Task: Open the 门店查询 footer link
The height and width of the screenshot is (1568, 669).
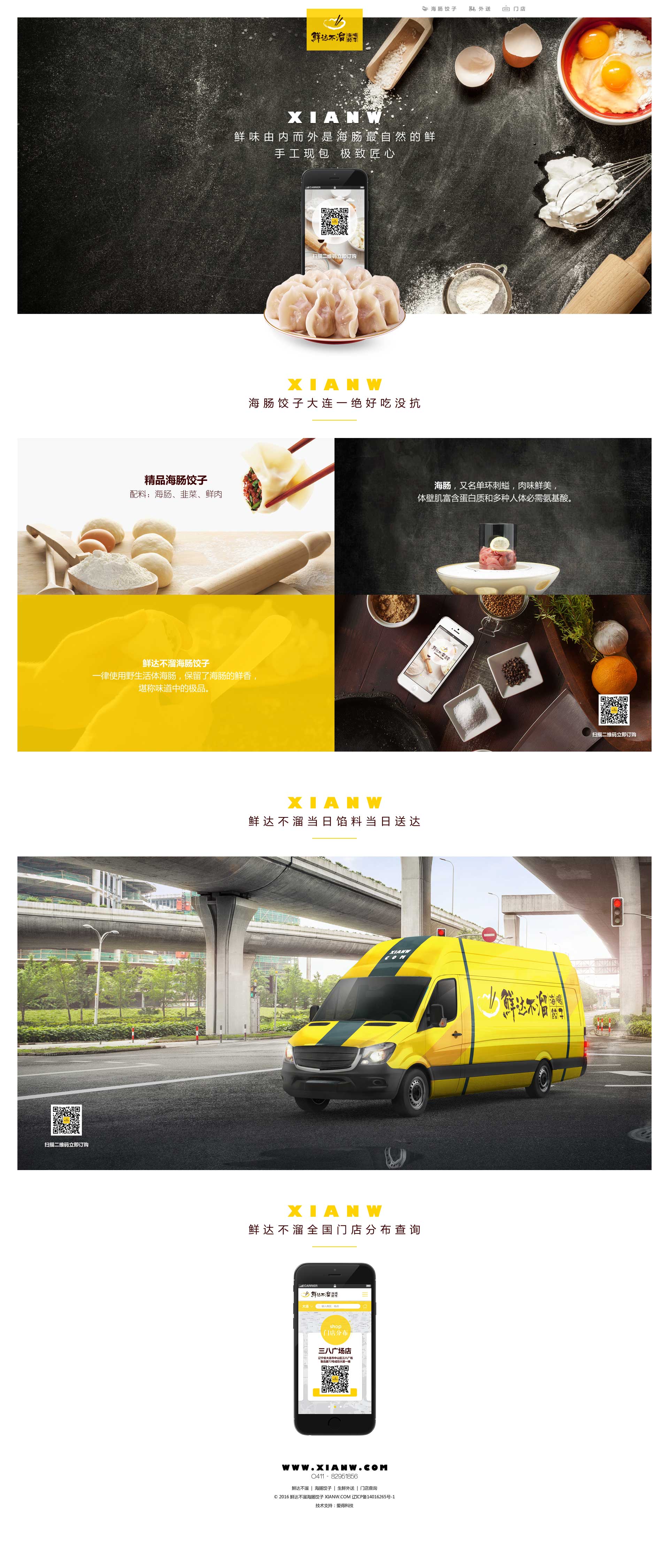Action: point(369,1488)
